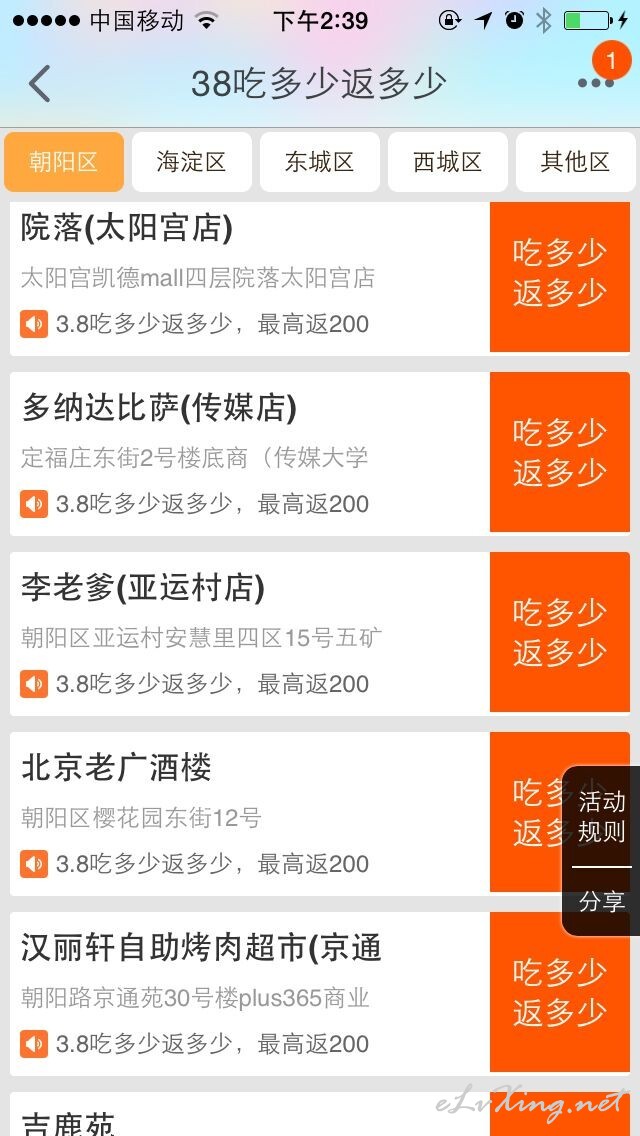Open the 李老爹(亚运村店) restaurant entry
The image size is (640, 1136).
[x=250, y=634]
